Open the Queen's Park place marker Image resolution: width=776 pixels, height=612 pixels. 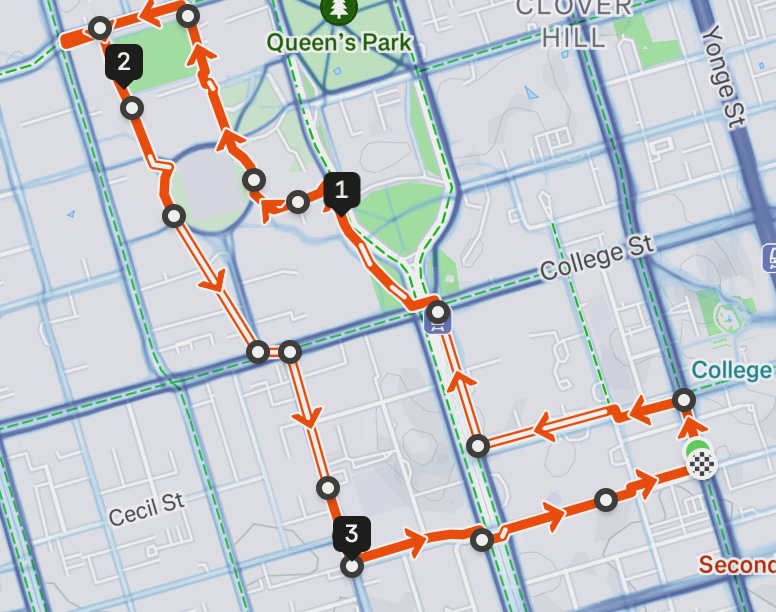pos(339,10)
